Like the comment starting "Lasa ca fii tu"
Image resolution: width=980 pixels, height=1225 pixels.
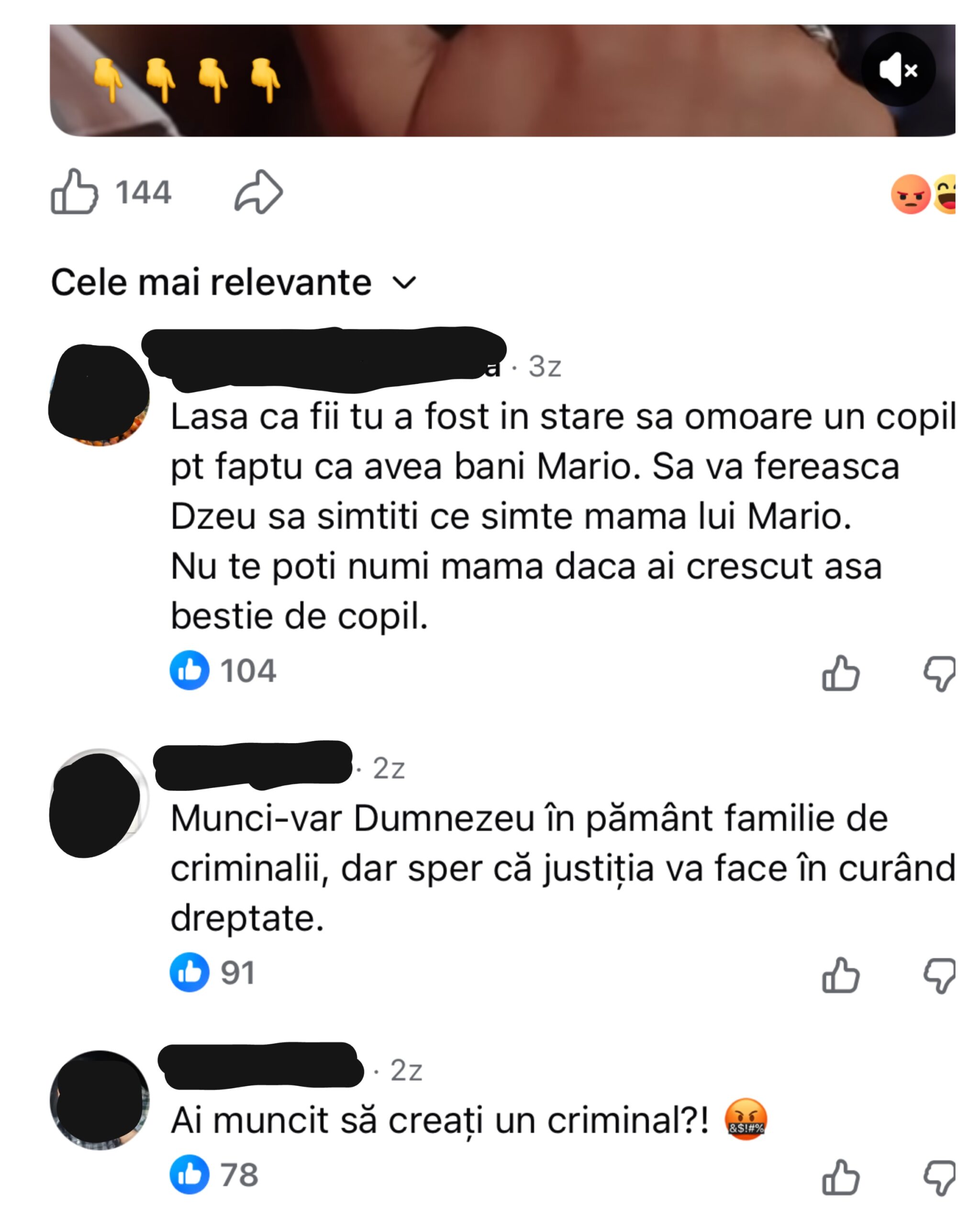(840, 673)
